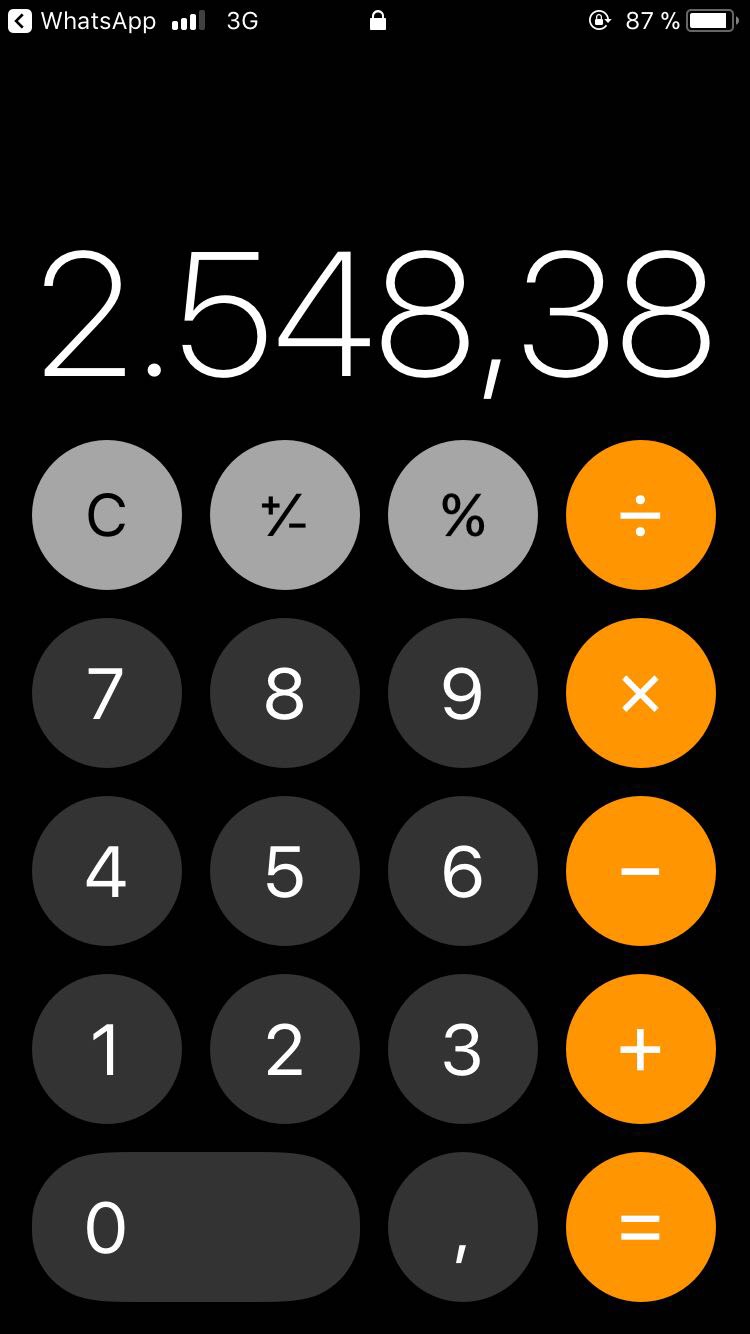Calculate the result with the equals key

[x=641, y=1227]
